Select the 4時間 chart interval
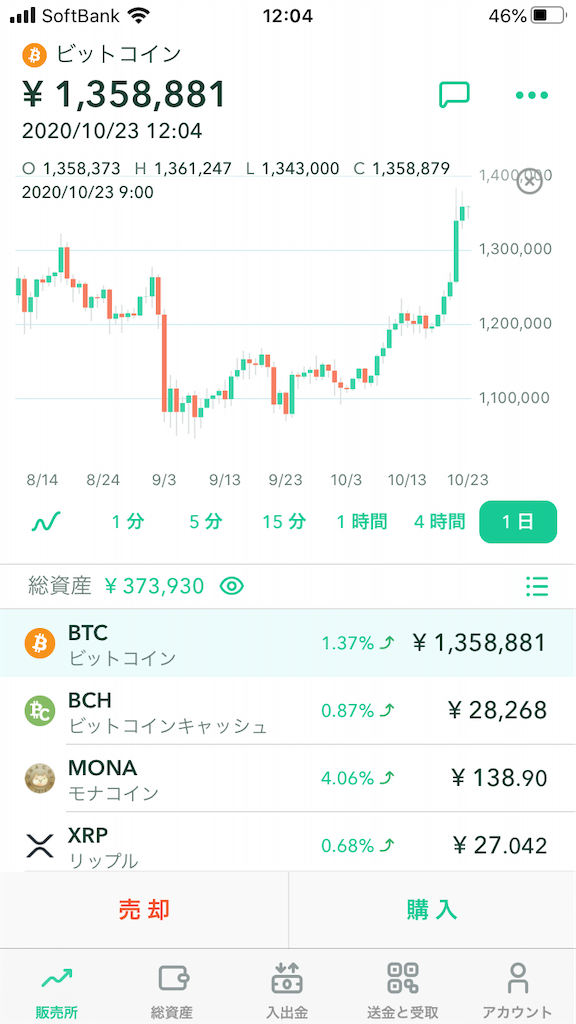576x1024 pixels. 440,522
